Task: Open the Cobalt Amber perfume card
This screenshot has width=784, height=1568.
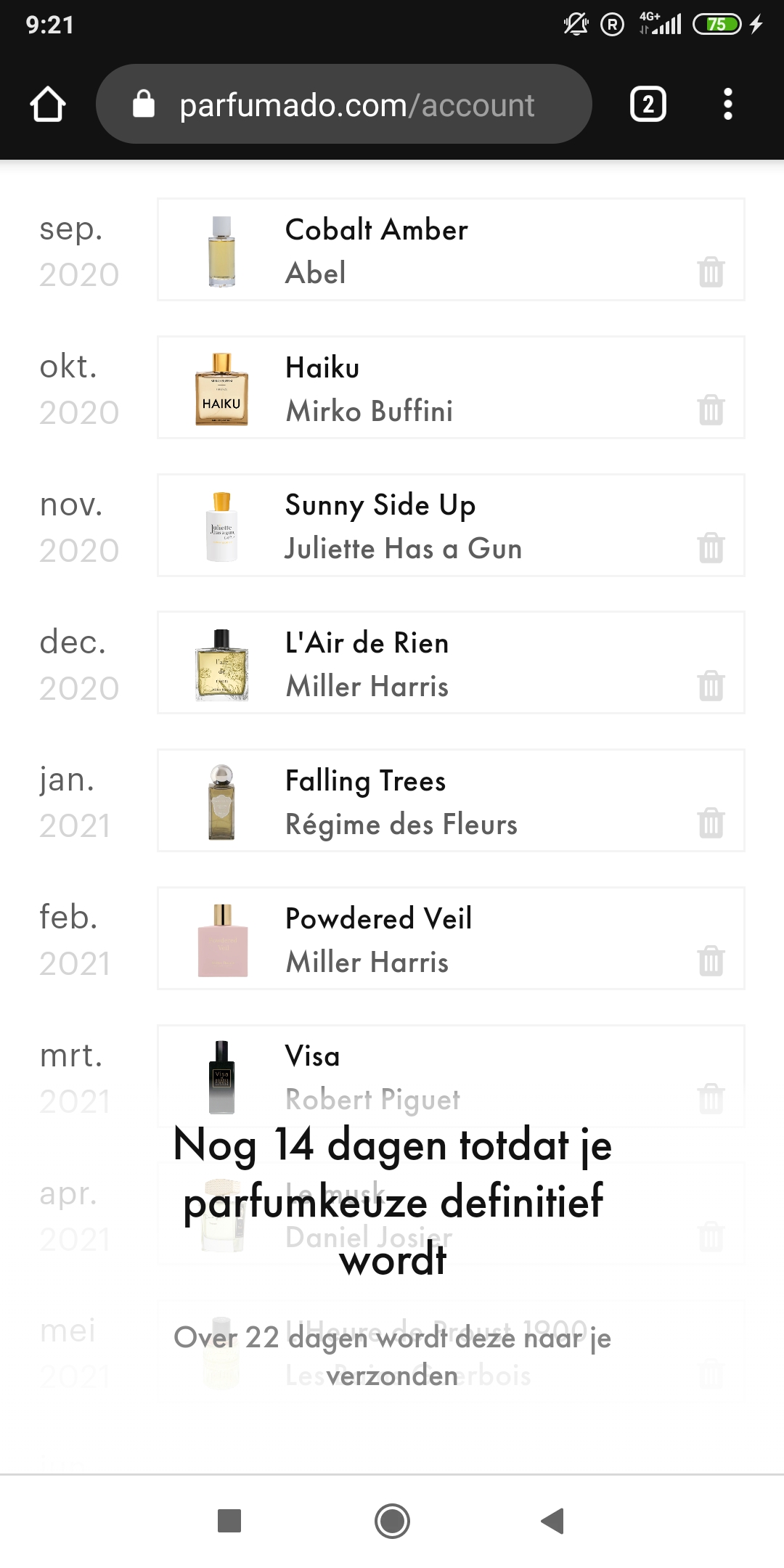Action: 451,250
